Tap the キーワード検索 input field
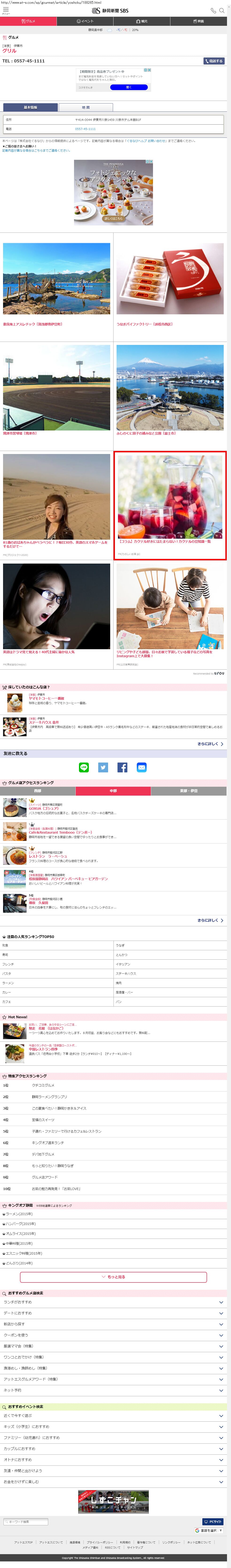 [26, 1522]
